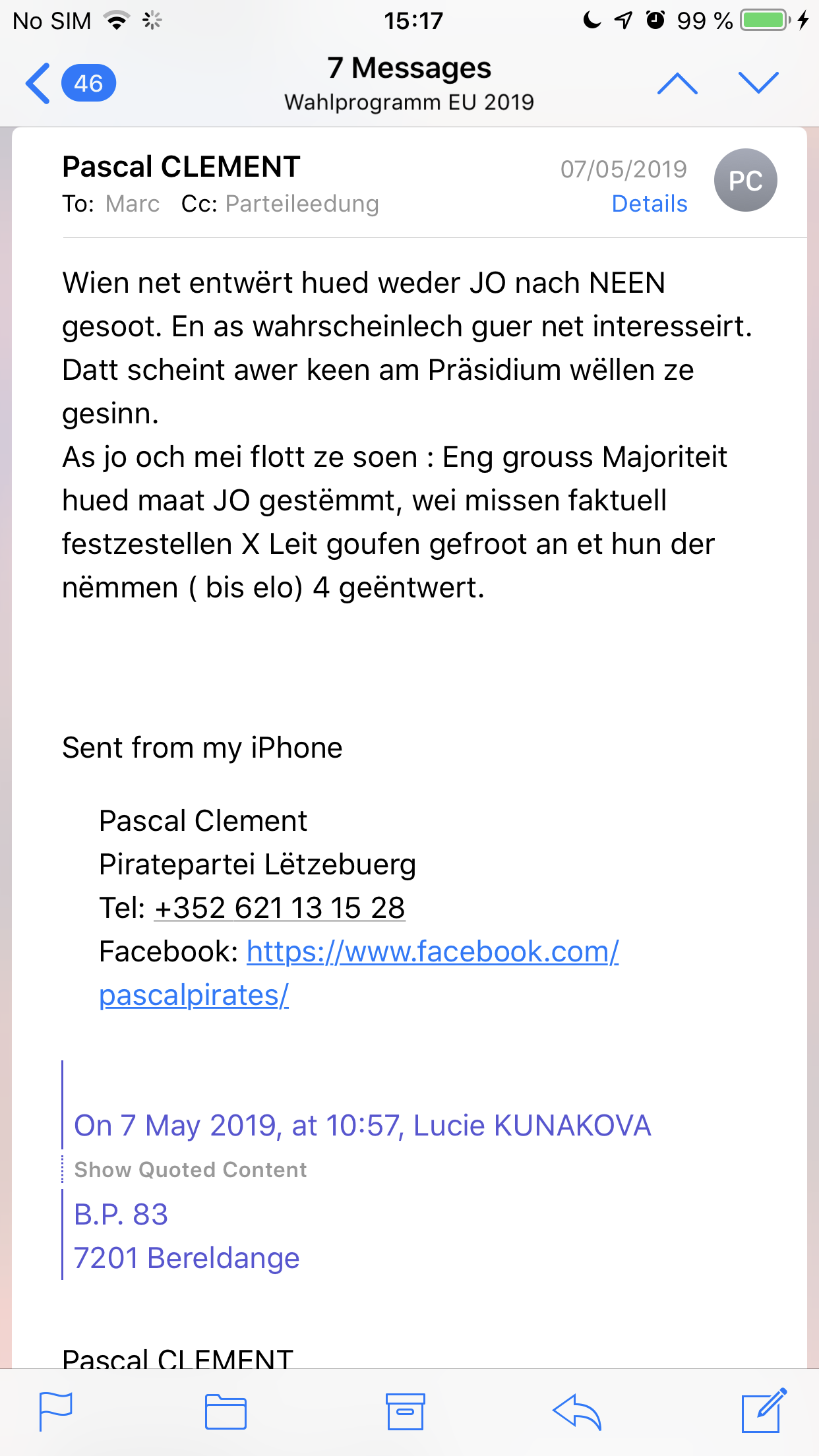Archive this message
This screenshot has height=1456, width=819.
405,1411
